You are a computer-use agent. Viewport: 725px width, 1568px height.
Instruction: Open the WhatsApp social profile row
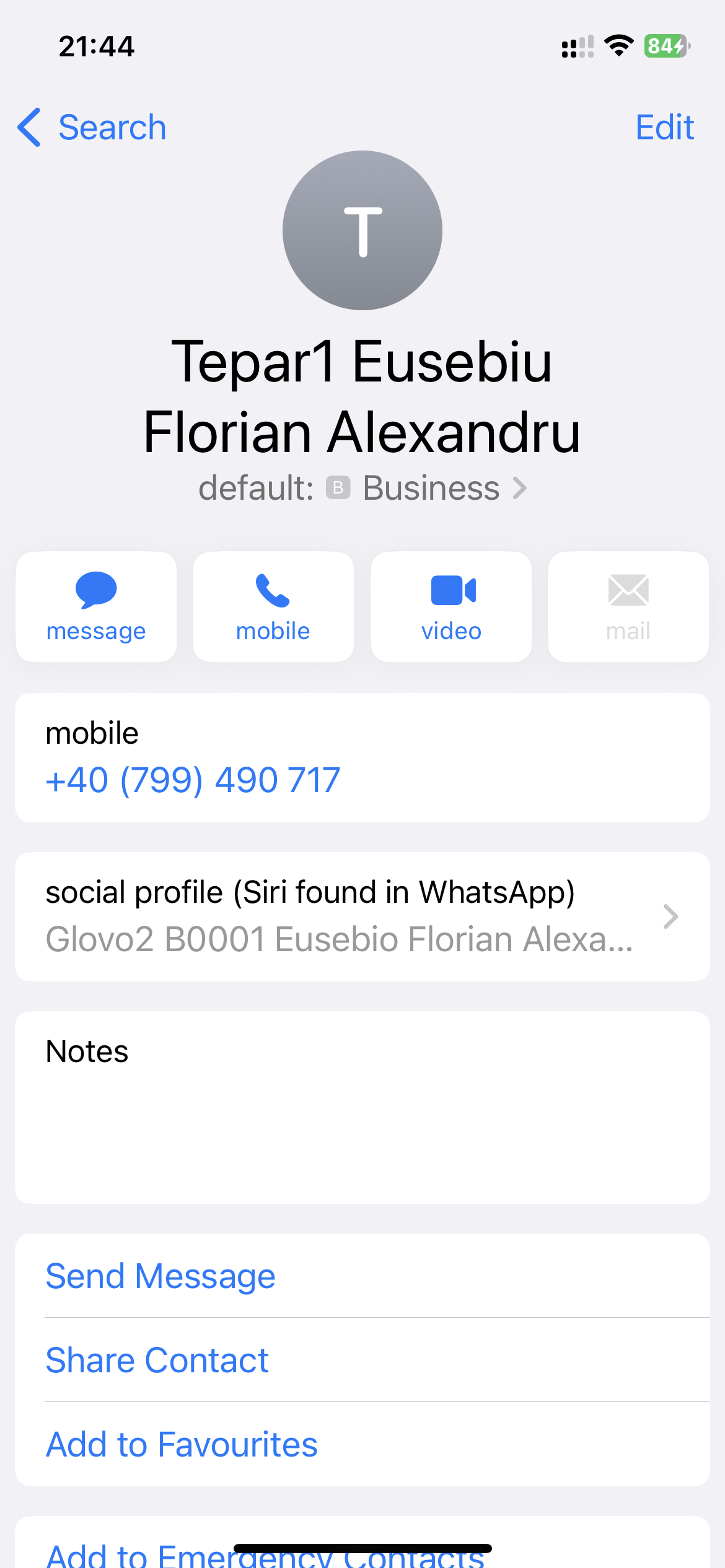pos(362,917)
